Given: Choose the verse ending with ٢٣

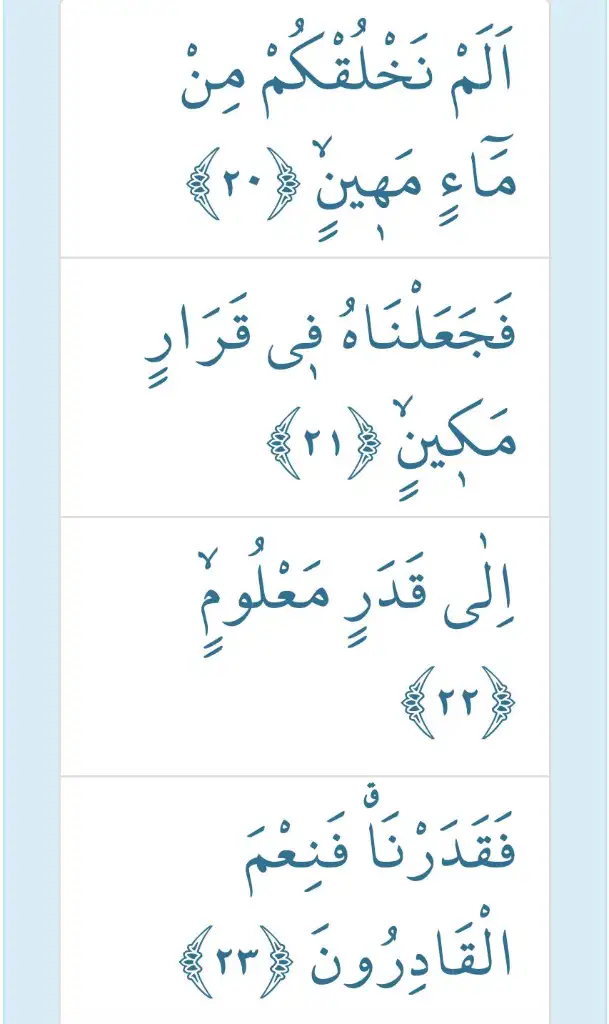Looking at the screenshot, I should (x=305, y=901).
